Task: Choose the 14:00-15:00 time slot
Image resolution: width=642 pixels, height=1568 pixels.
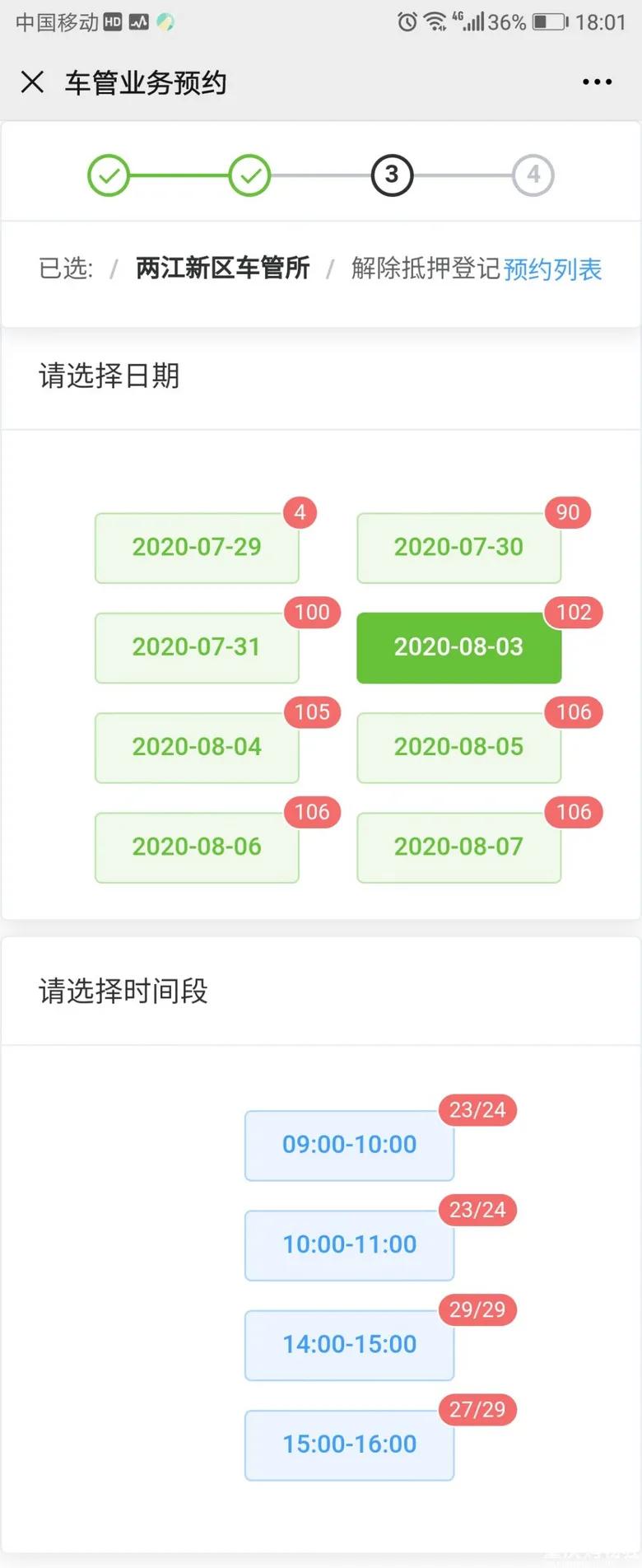Action: pyautogui.click(x=349, y=1345)
